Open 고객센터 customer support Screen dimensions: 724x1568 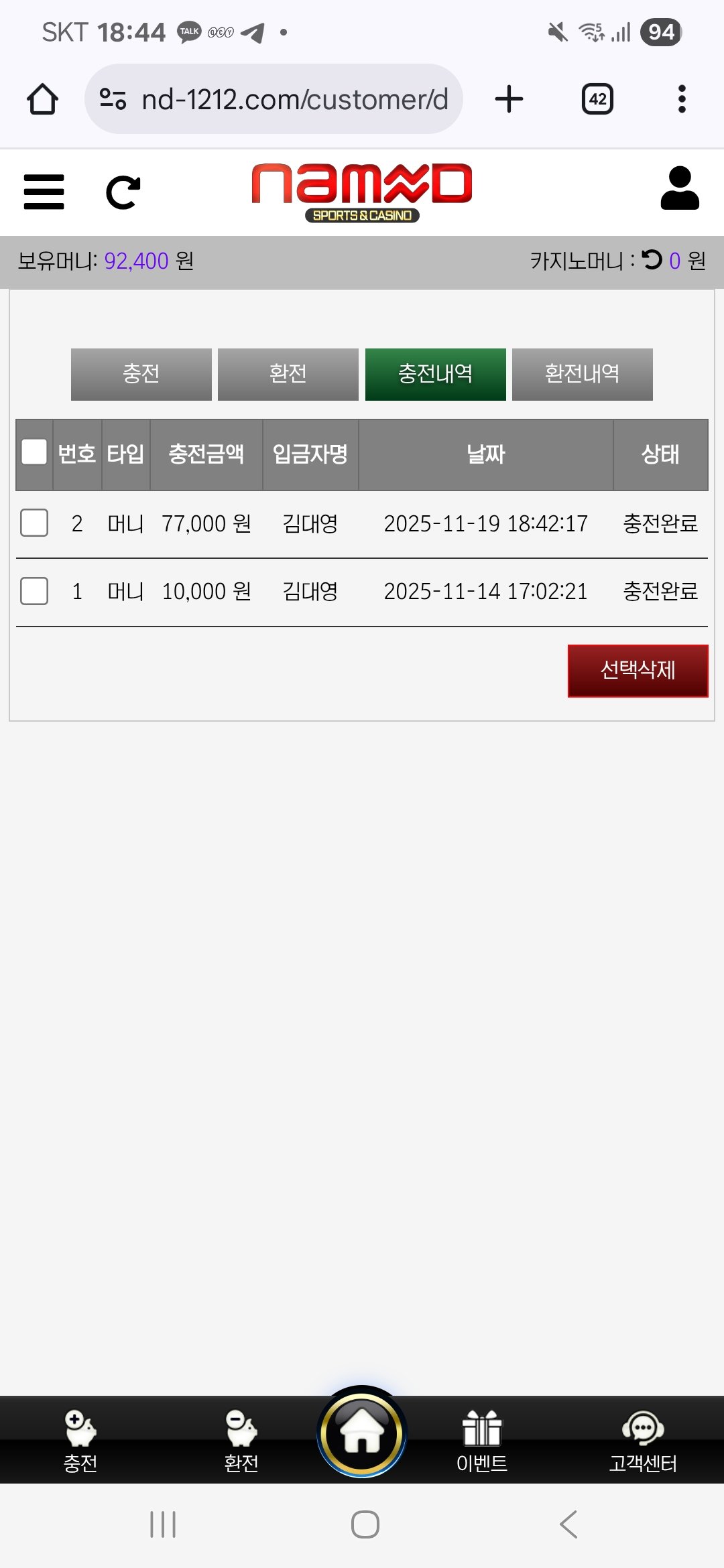(643, 1441)
